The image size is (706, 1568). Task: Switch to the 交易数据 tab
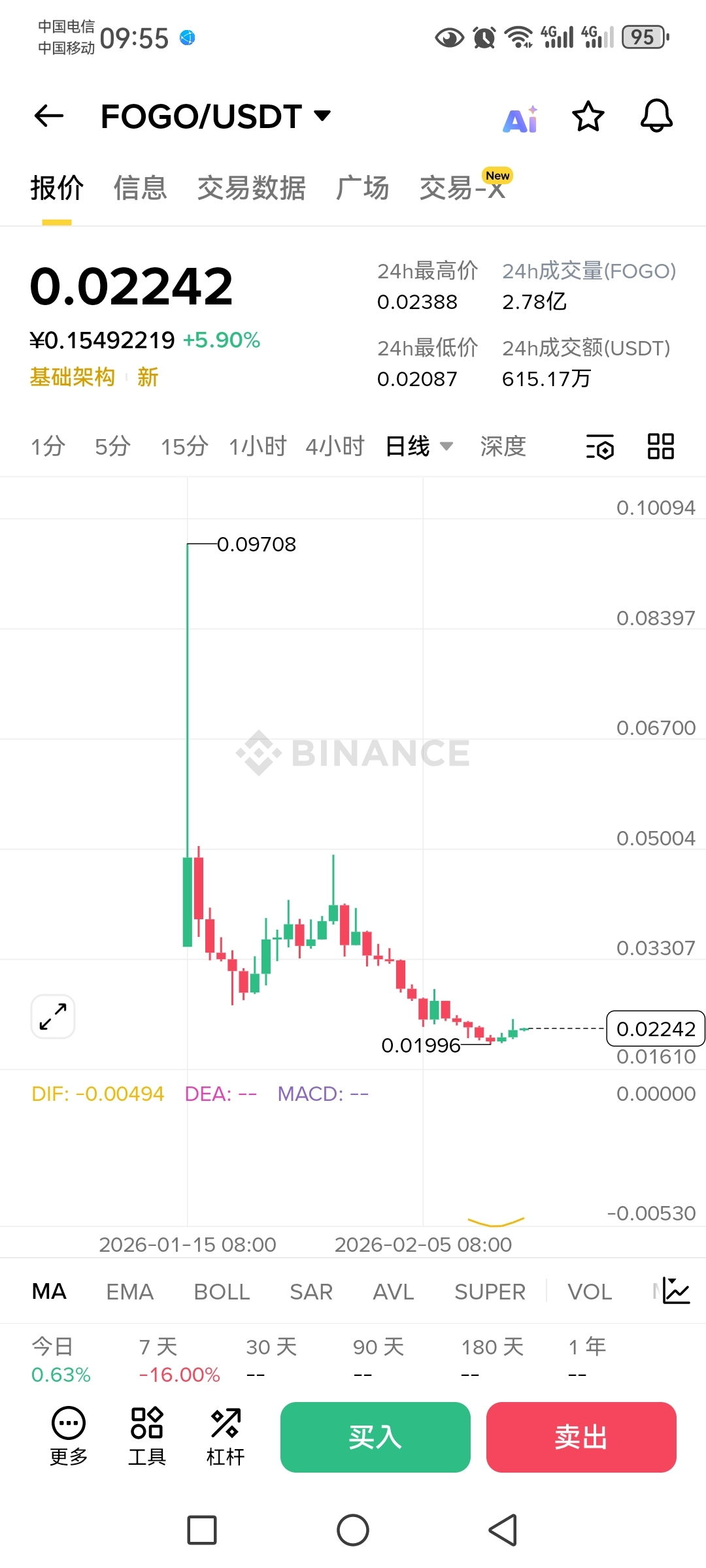252,188
